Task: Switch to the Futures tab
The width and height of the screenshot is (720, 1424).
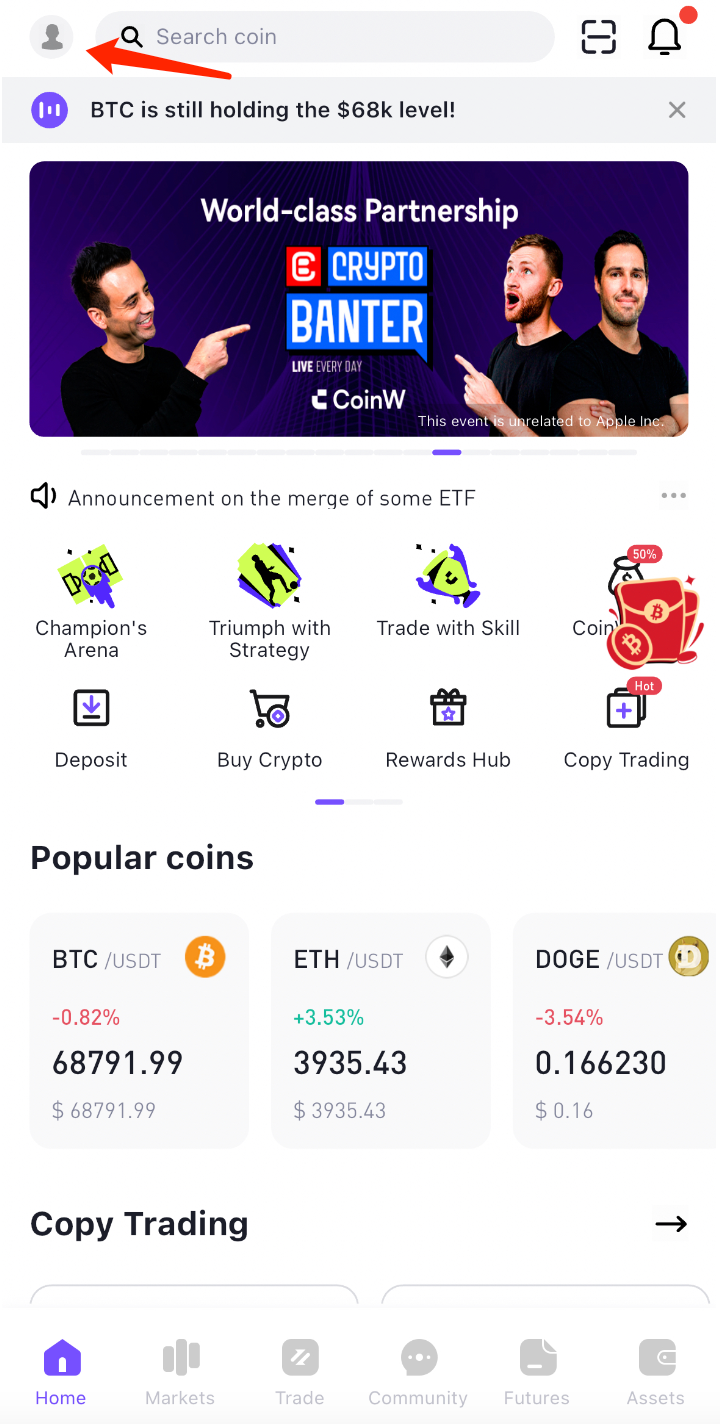Action: point(537,1373)
